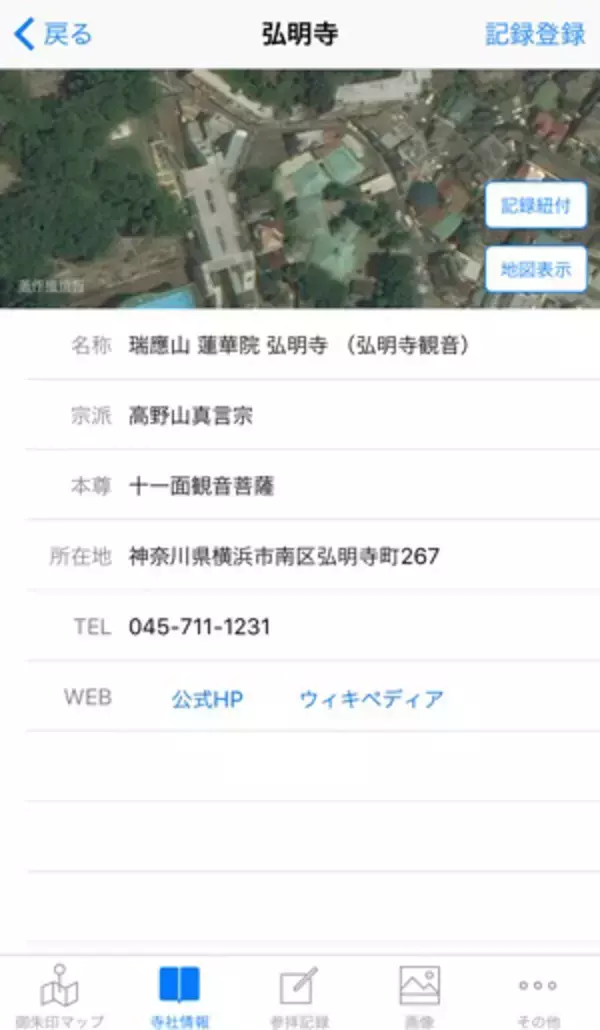Open the 公式HP link
Image resolution: width=600 pixels, height=1030 pixels.
pyautogui.click(x=207, y=699)
